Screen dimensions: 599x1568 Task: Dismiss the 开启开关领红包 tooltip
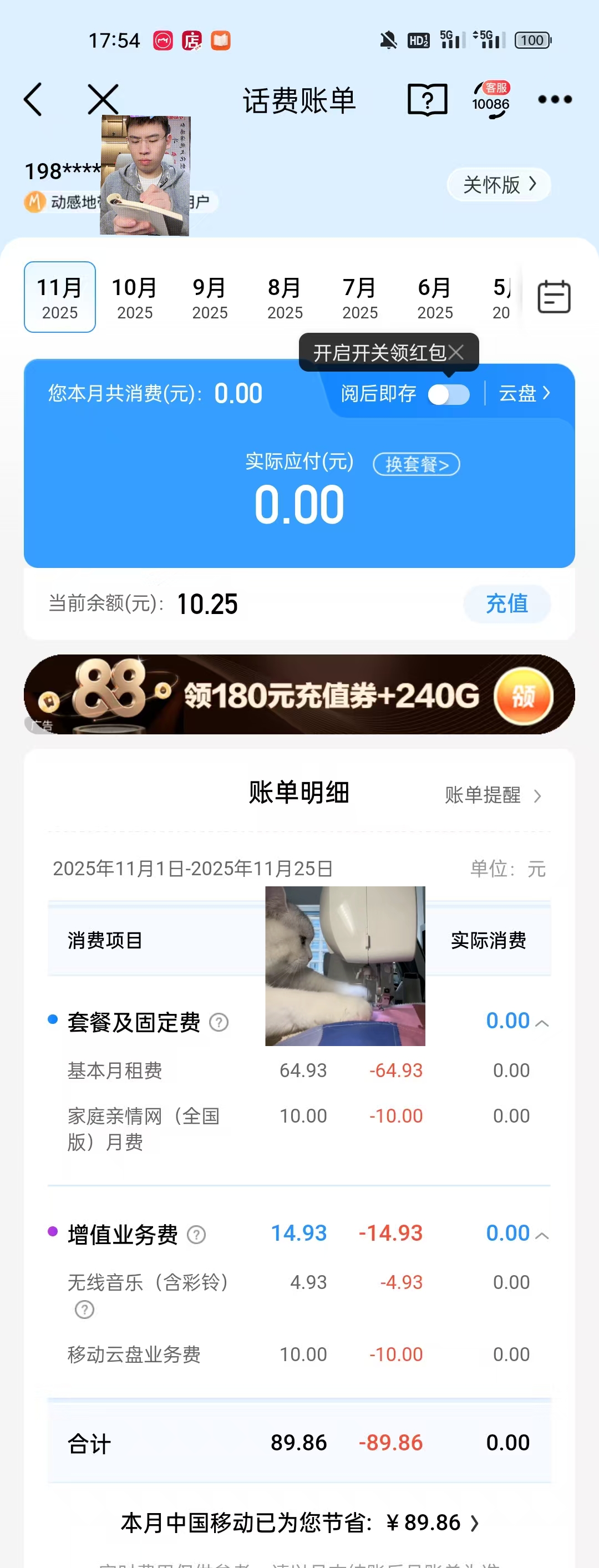click(456, 352)
